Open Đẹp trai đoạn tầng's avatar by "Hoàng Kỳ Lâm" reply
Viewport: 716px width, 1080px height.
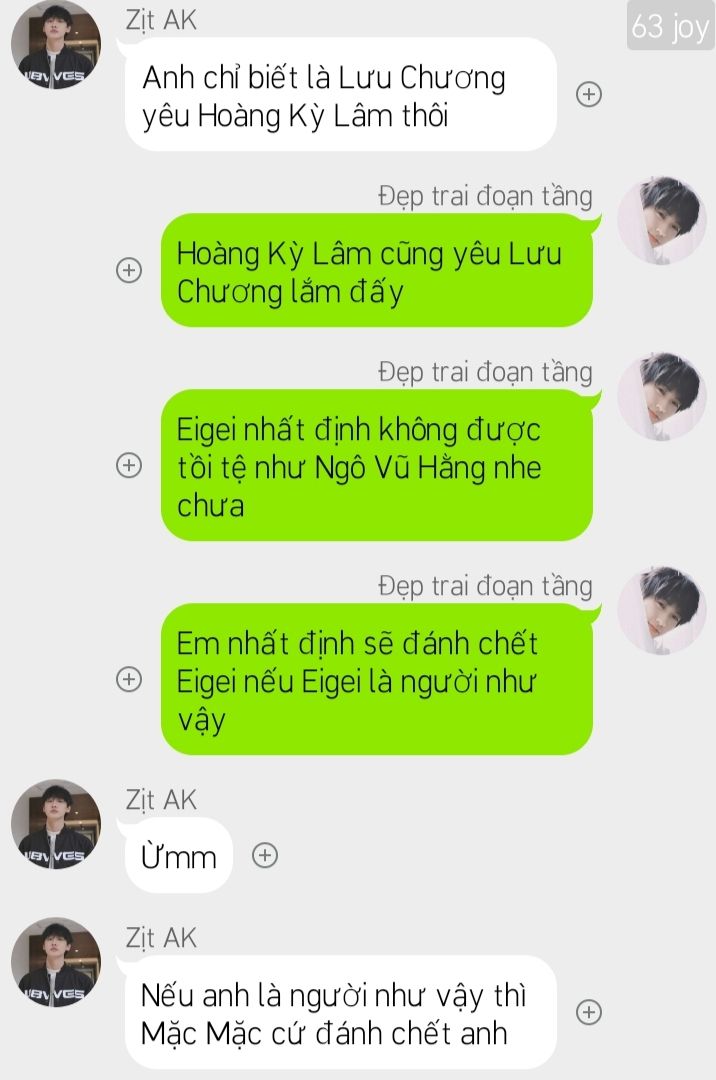click(x=662, y=222)
